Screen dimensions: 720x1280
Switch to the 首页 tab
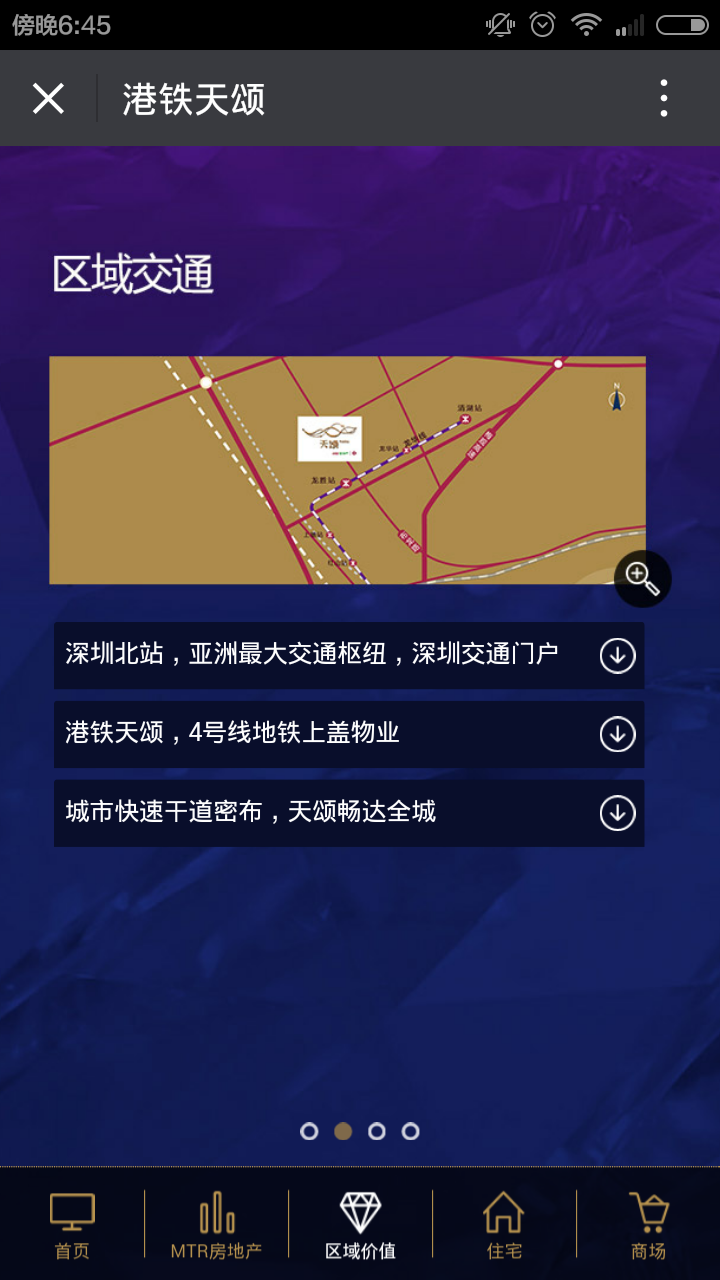tap(72, 1225)
